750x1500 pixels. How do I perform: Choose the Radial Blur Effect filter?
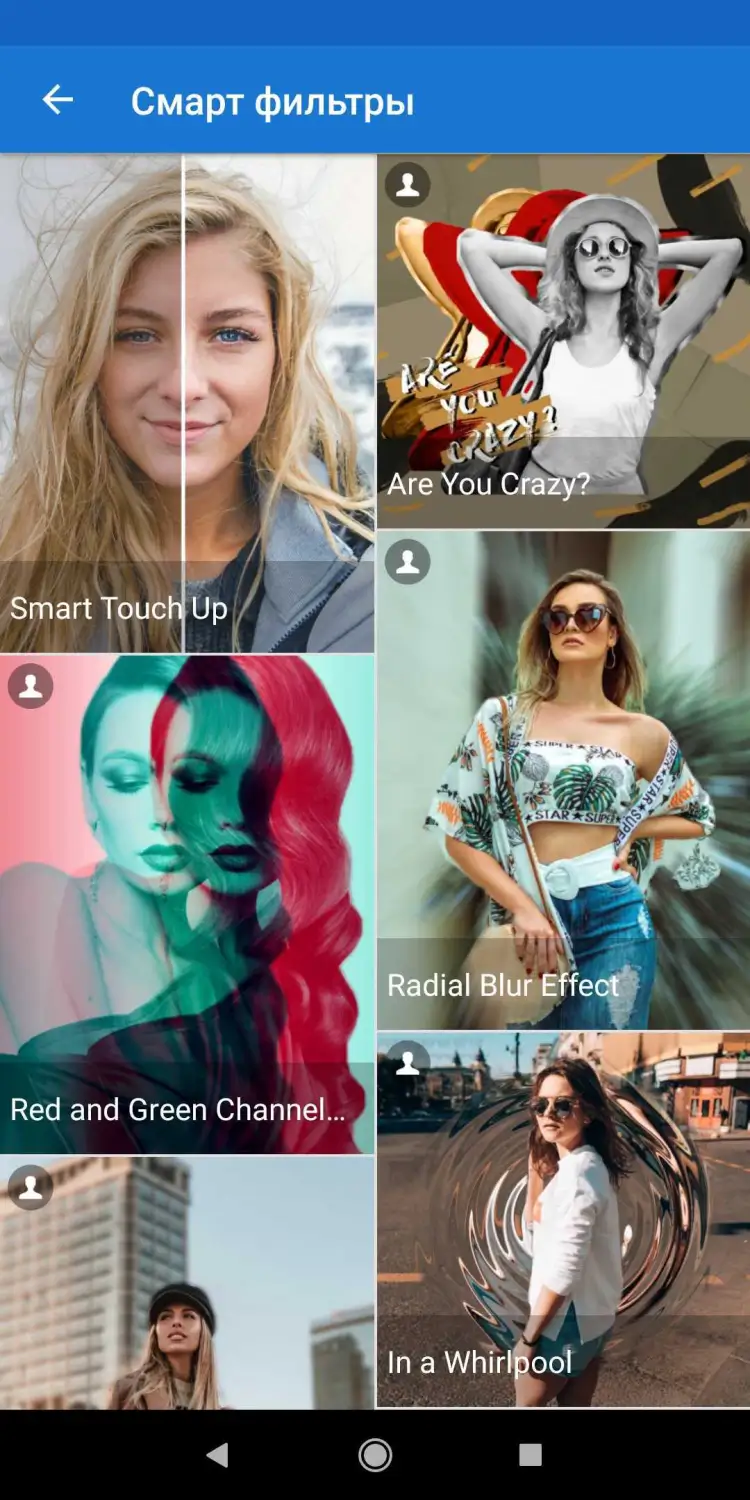point(563,780)
